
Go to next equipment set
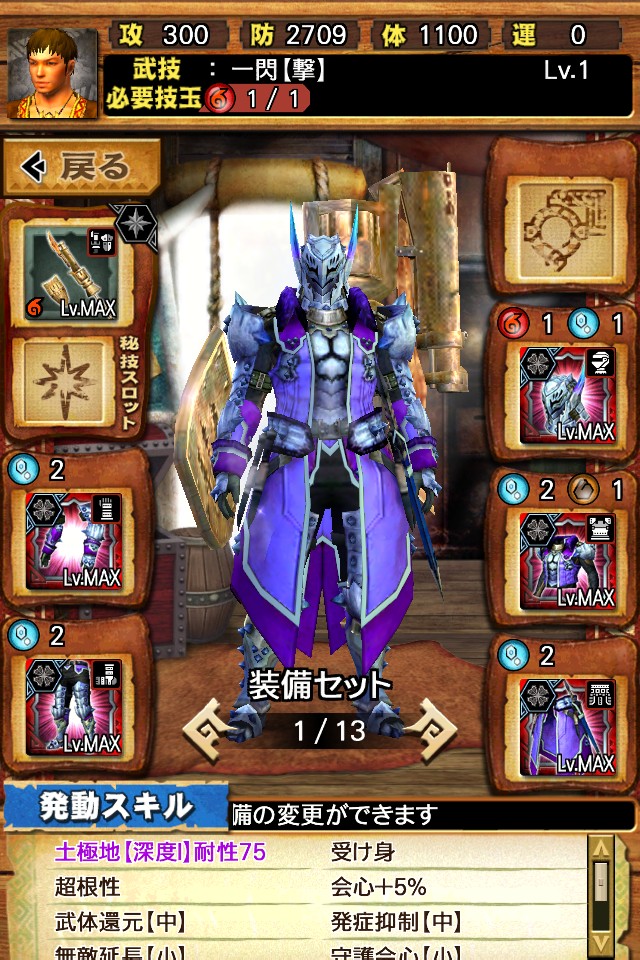click(431, 729)
